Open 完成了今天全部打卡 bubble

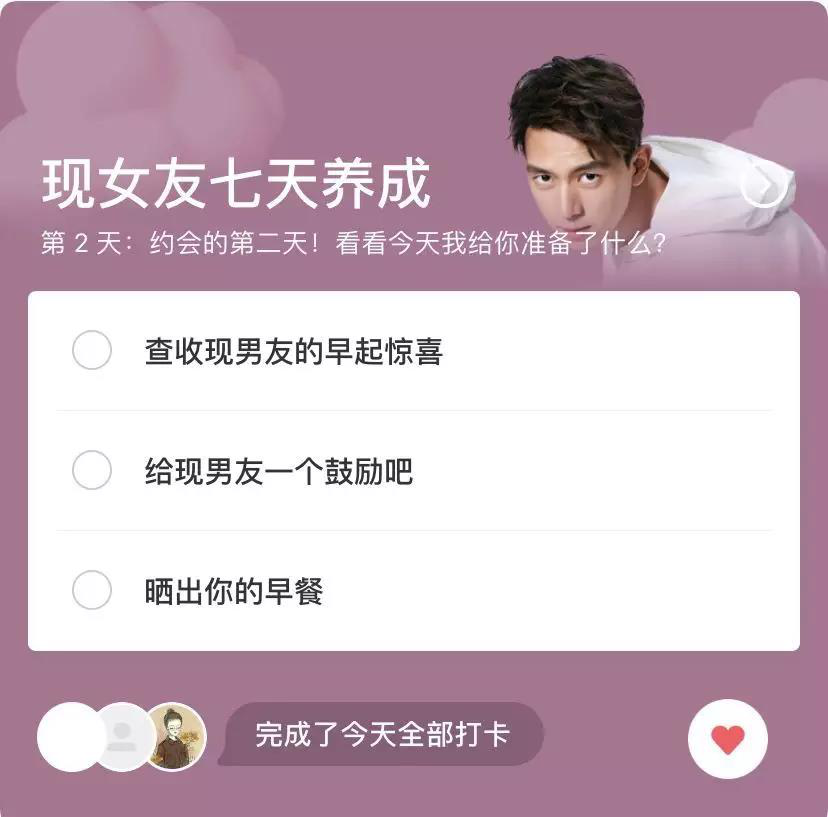coord(382,735)
